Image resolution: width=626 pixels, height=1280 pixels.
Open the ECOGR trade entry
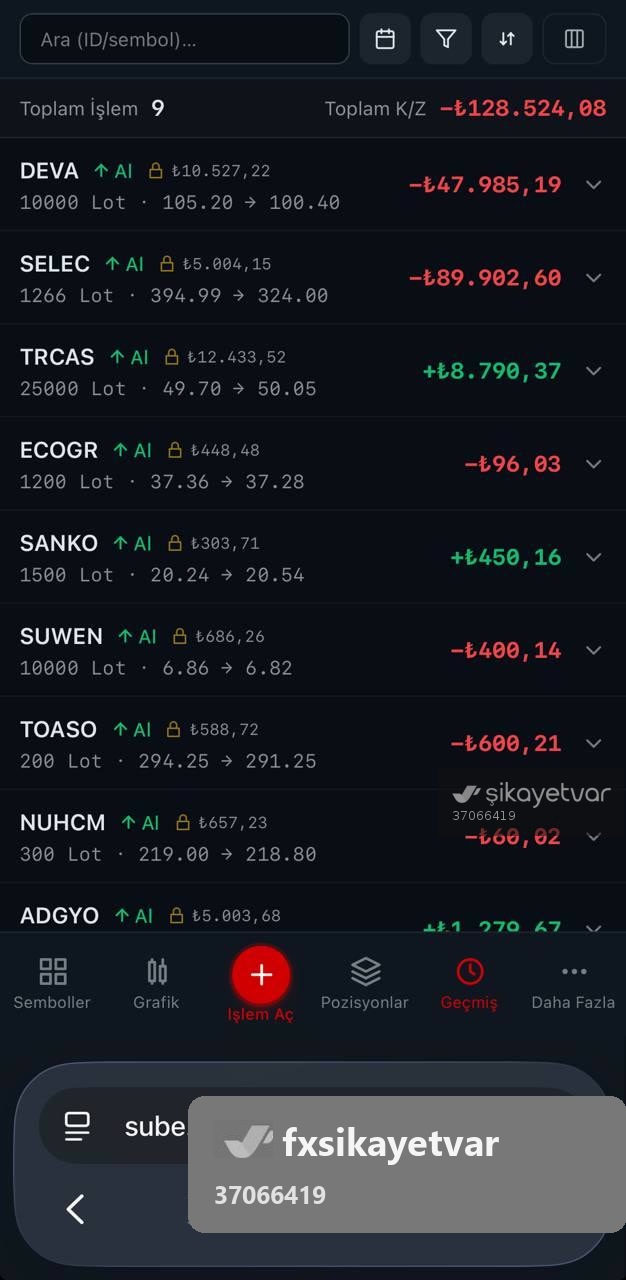313,464
